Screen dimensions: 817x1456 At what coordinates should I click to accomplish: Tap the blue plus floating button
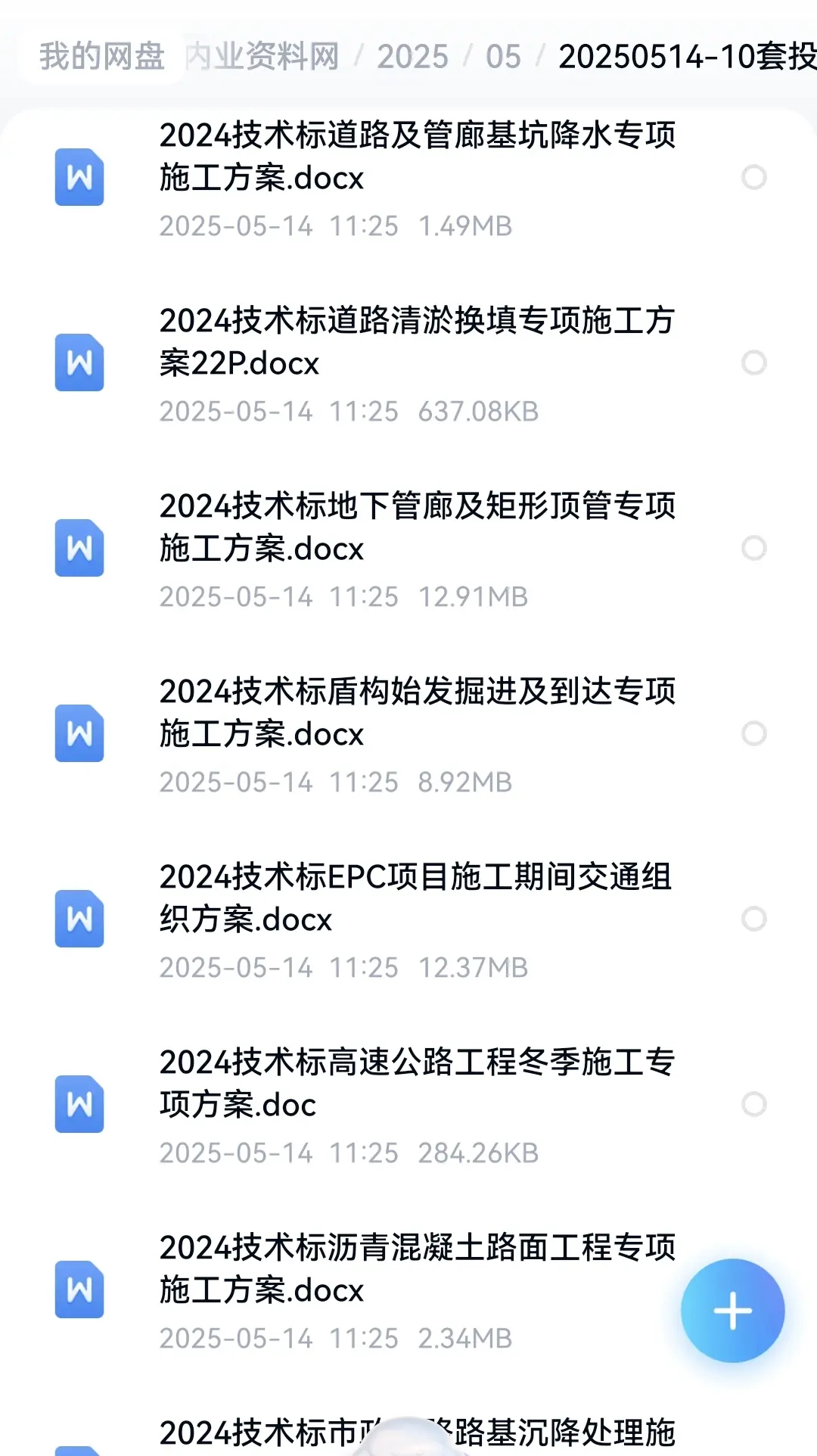coord(732,1311)
